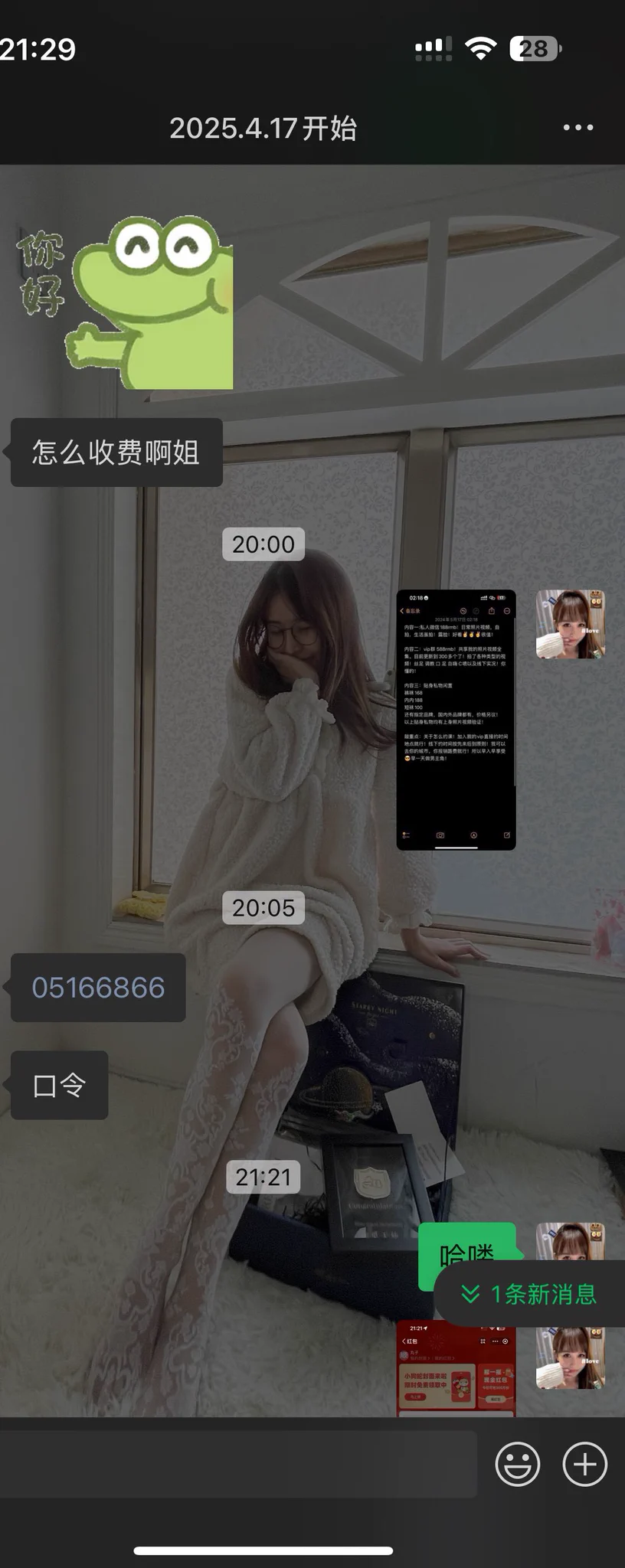Tap the message input field

[x=237, y=1464]
